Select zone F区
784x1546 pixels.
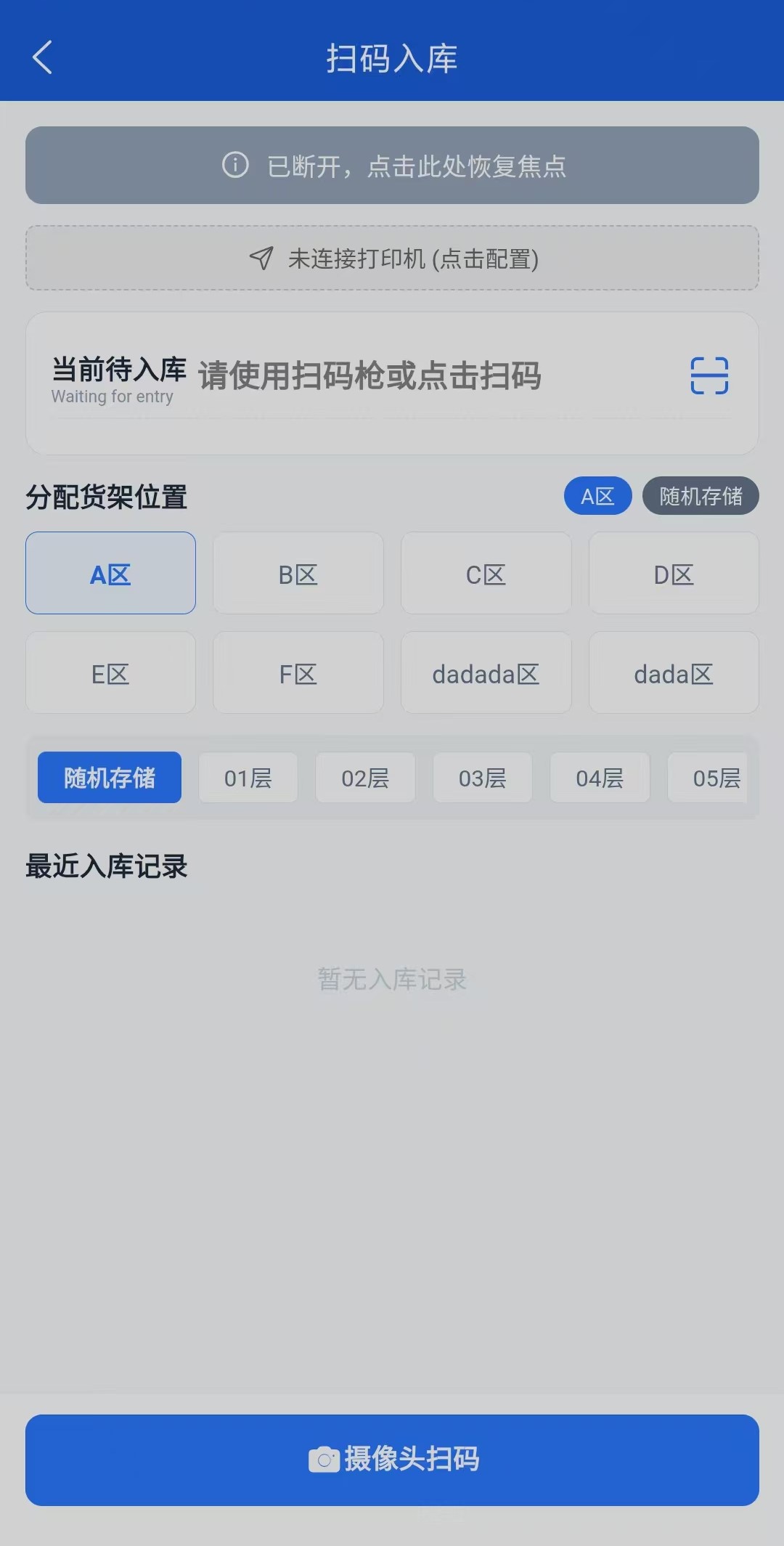pyautogui.click(x=298, y=672)
